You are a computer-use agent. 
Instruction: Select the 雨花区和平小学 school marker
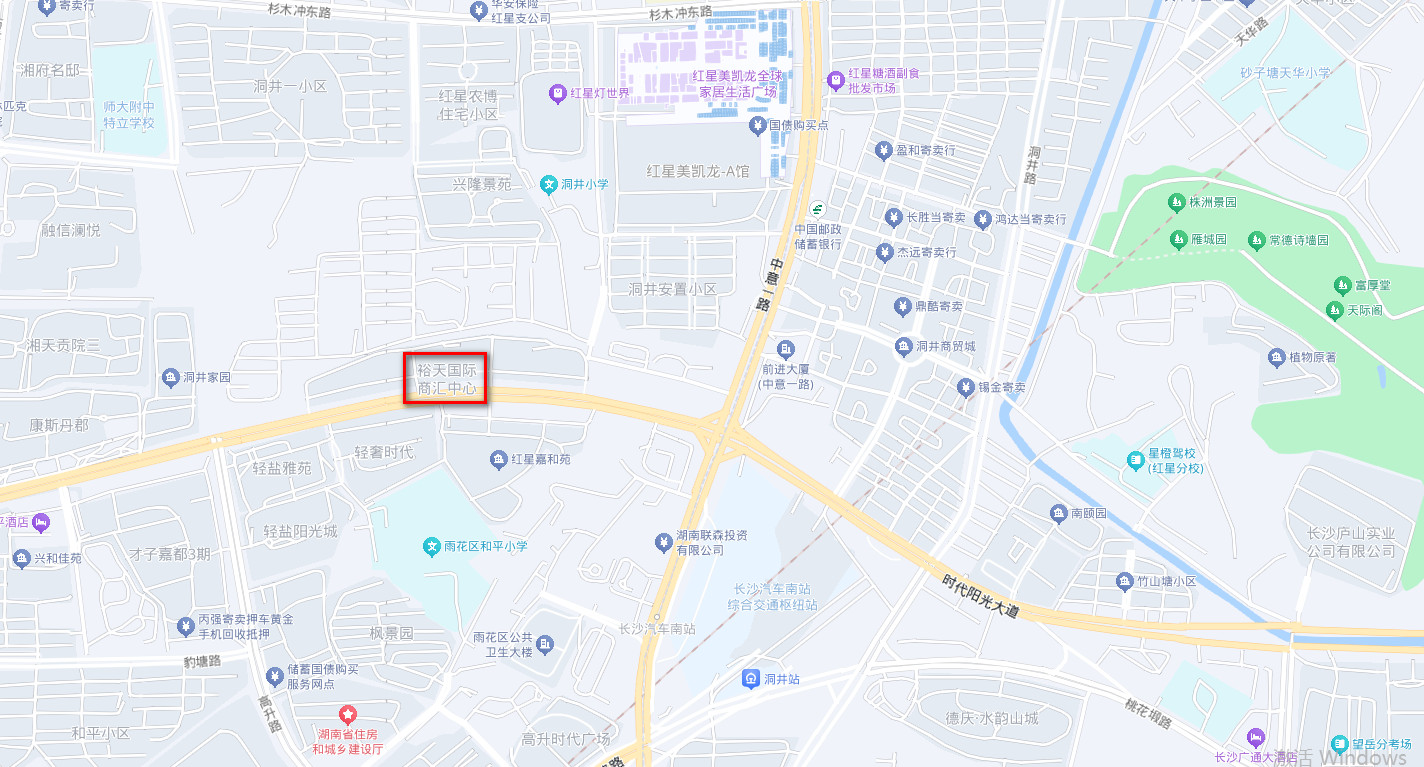(x=432, y=547)
